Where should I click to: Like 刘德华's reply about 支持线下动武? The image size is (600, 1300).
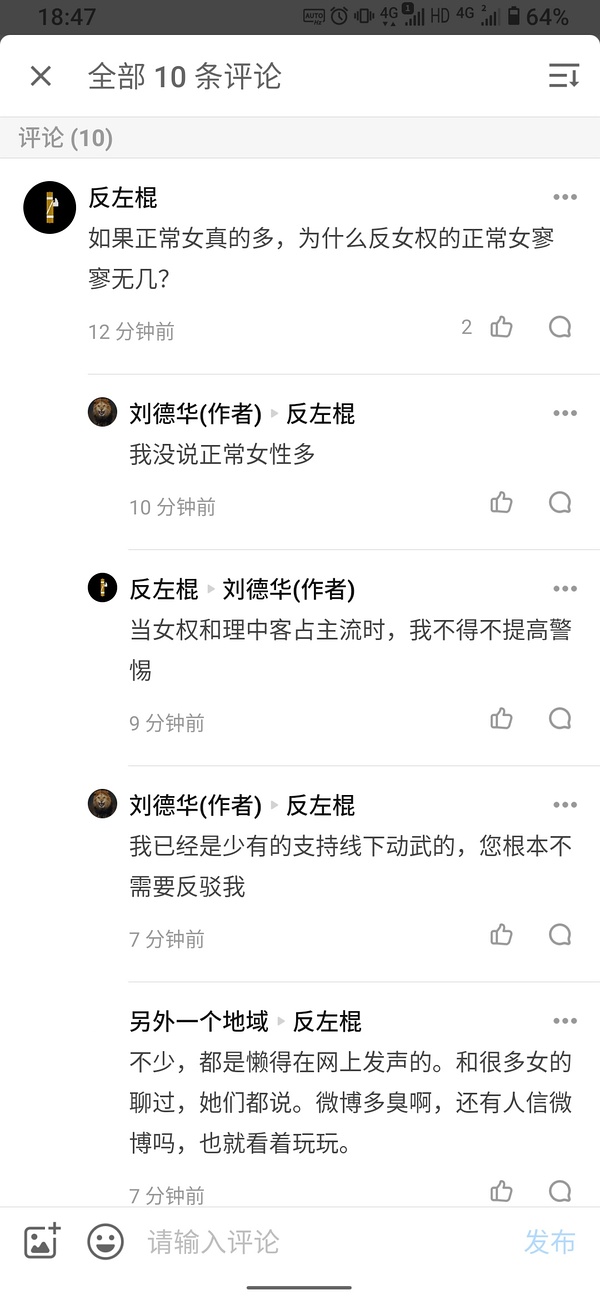pos(501,934)
